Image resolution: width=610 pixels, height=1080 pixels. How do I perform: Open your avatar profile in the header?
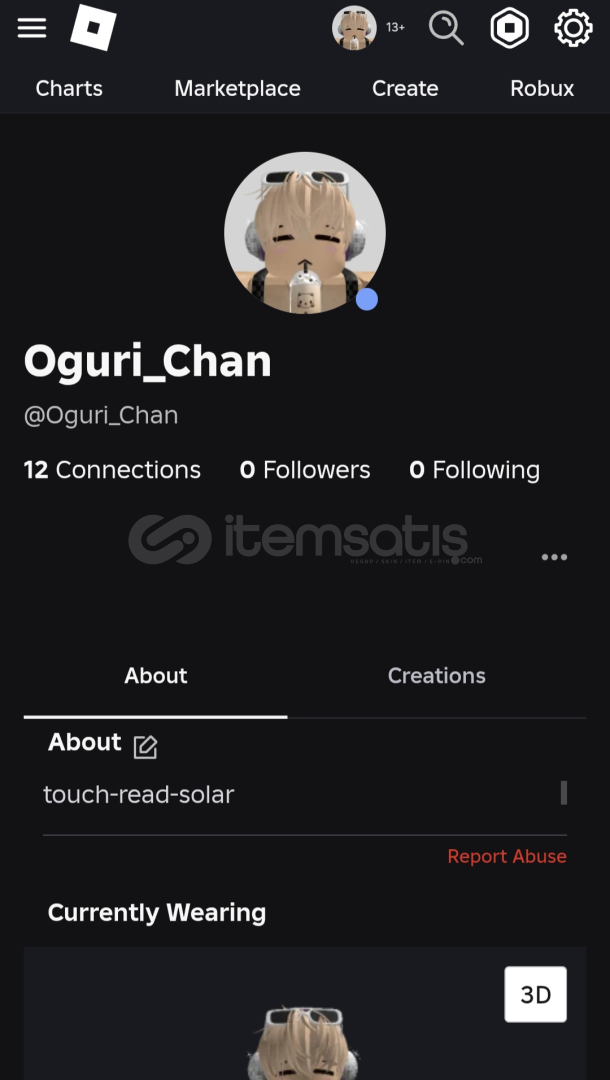pos(354,28)
